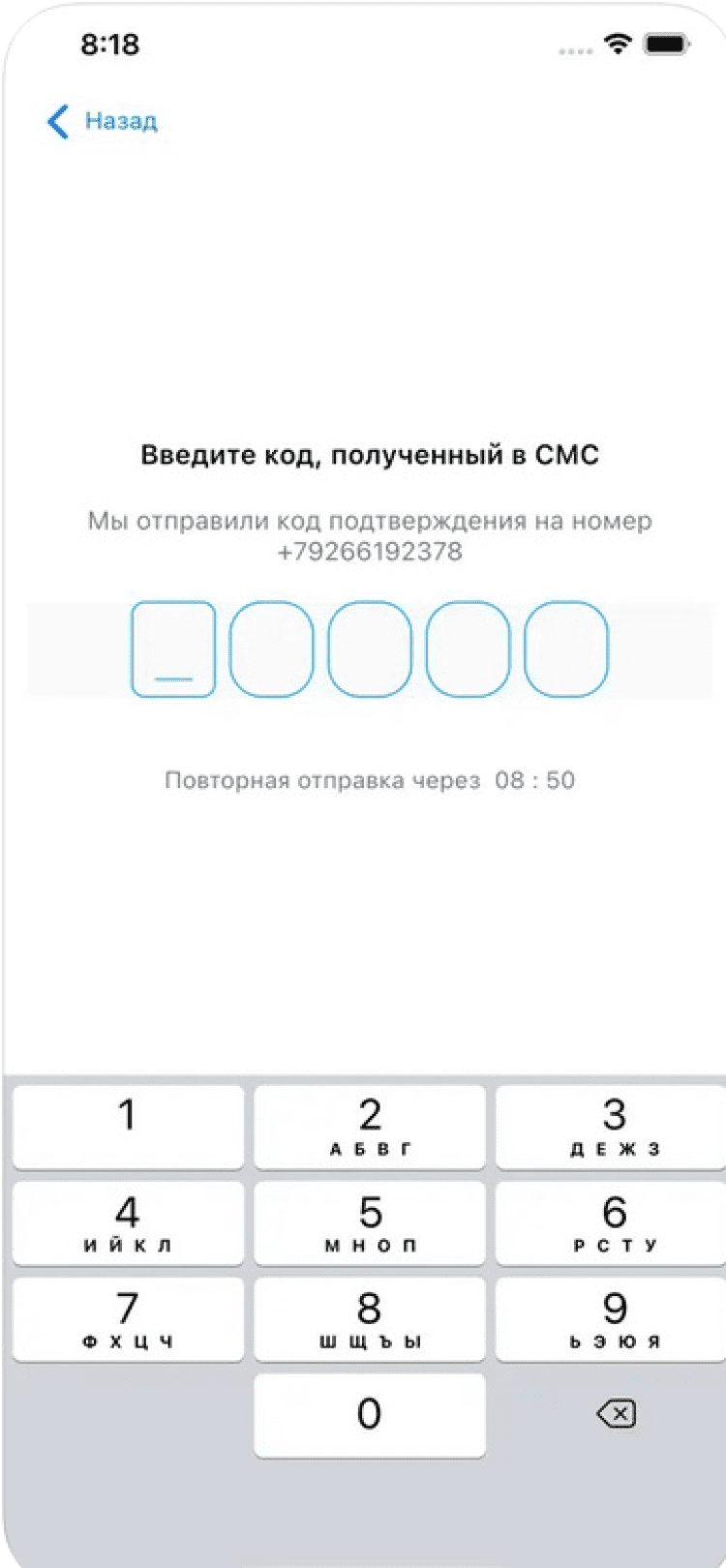Type digit 1 on the keypad
The width and height of the screenshot is (726, 1568).
pos(128,1127)
